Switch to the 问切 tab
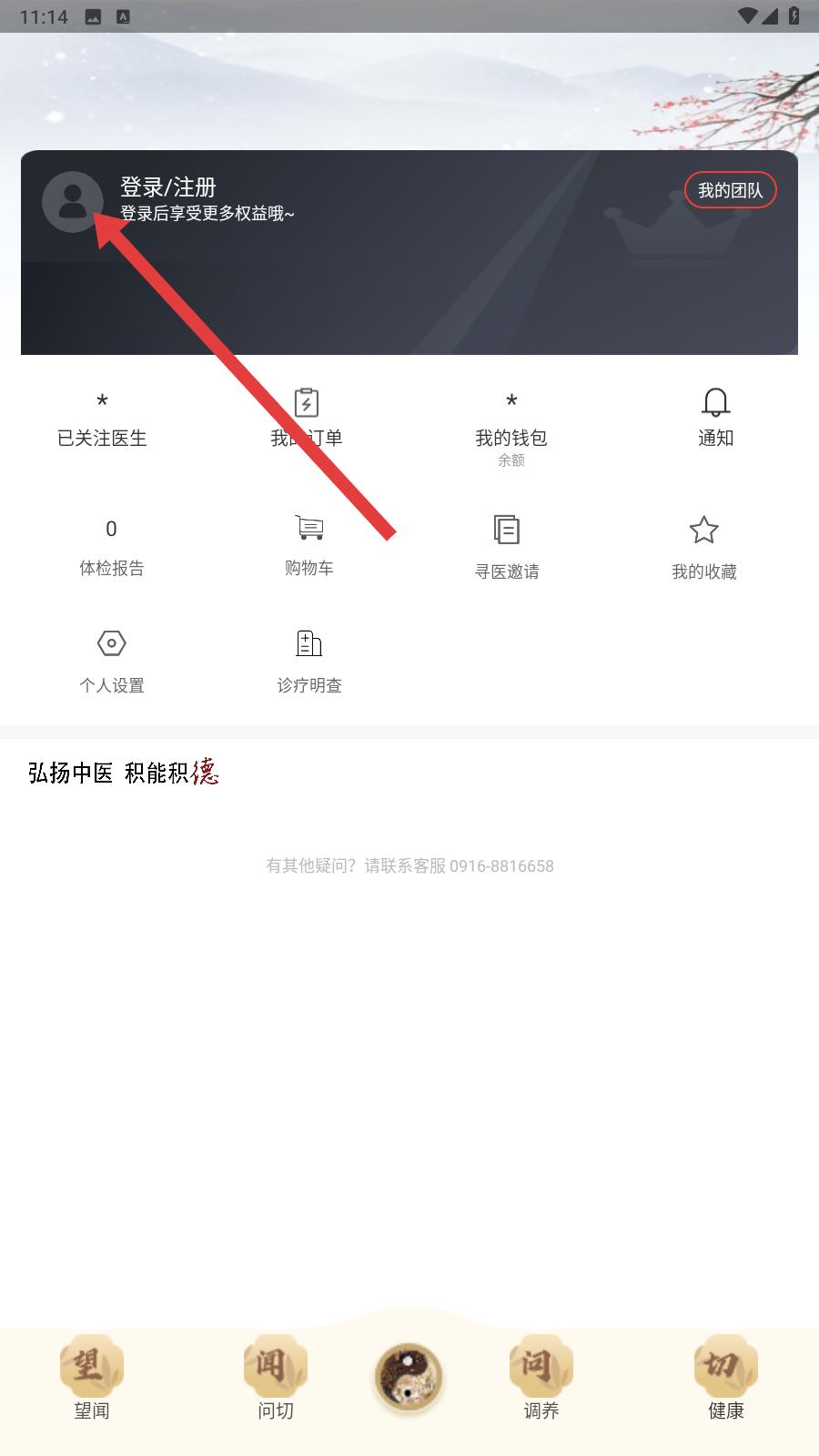Viewport: 819px width, 1456px height. pyautogui.click(x=276, y=1379)
